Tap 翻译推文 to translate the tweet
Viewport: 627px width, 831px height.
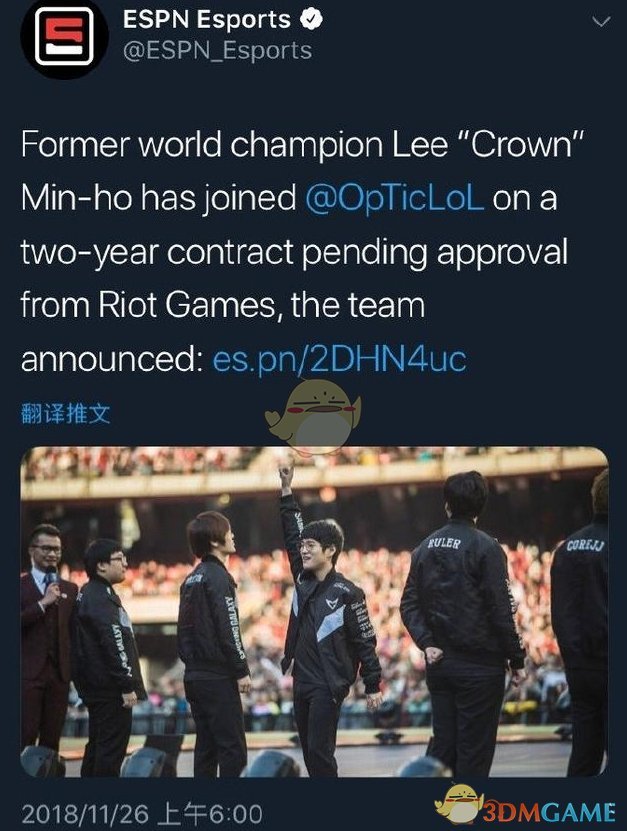pos(65,414)
